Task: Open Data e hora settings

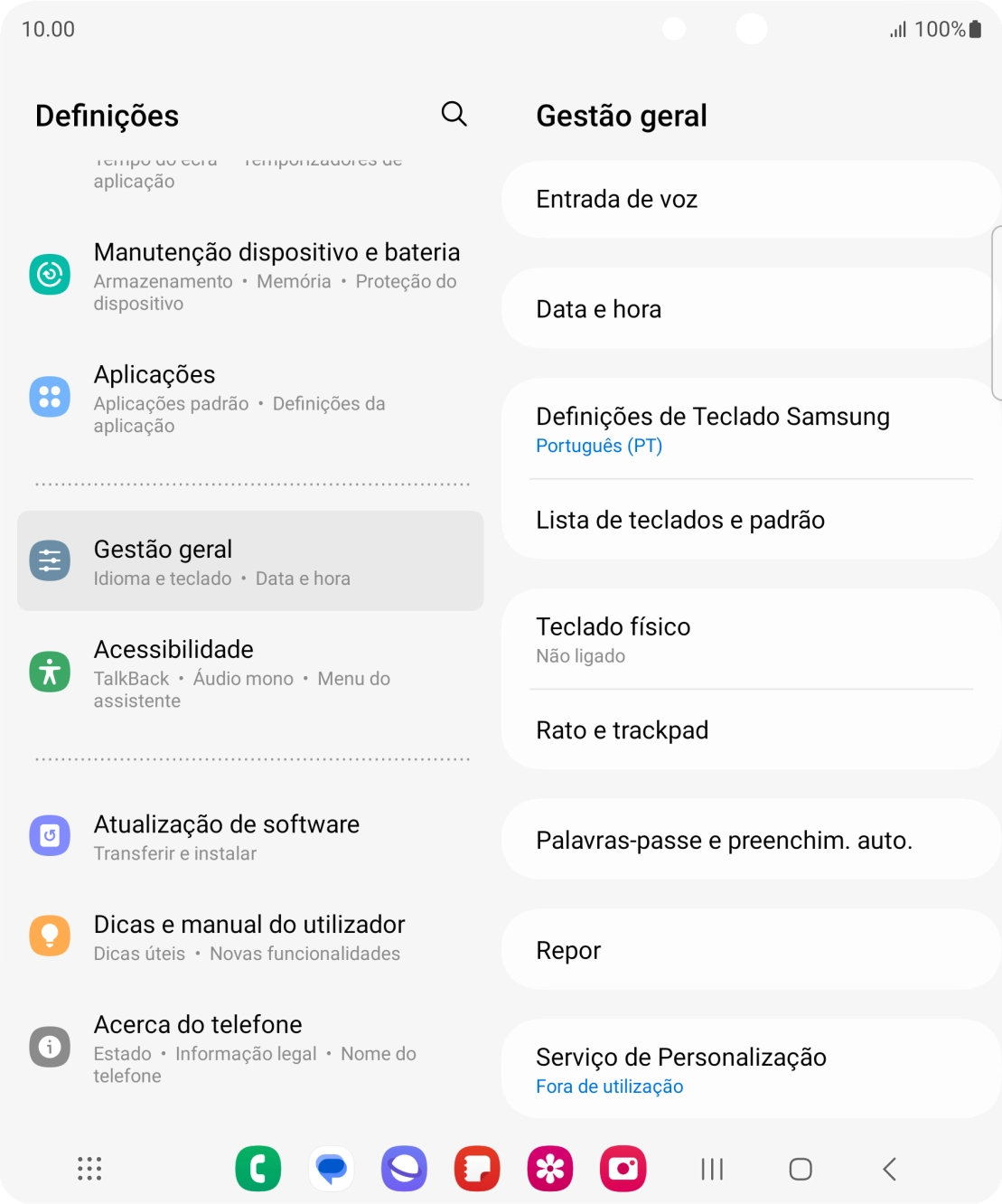Action: coord(750,309)
